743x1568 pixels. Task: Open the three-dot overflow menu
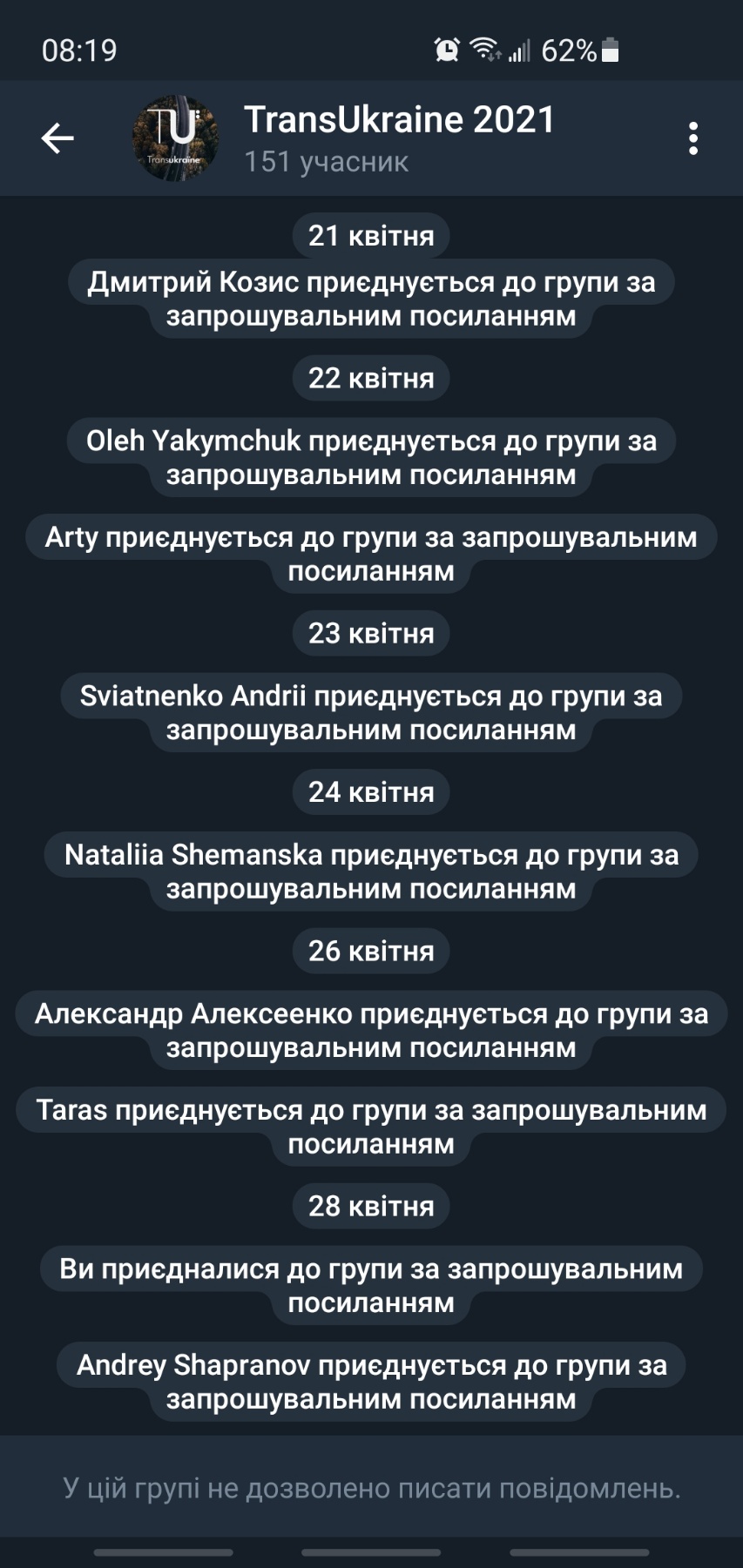pyautogui.click(x=692, y=138)
